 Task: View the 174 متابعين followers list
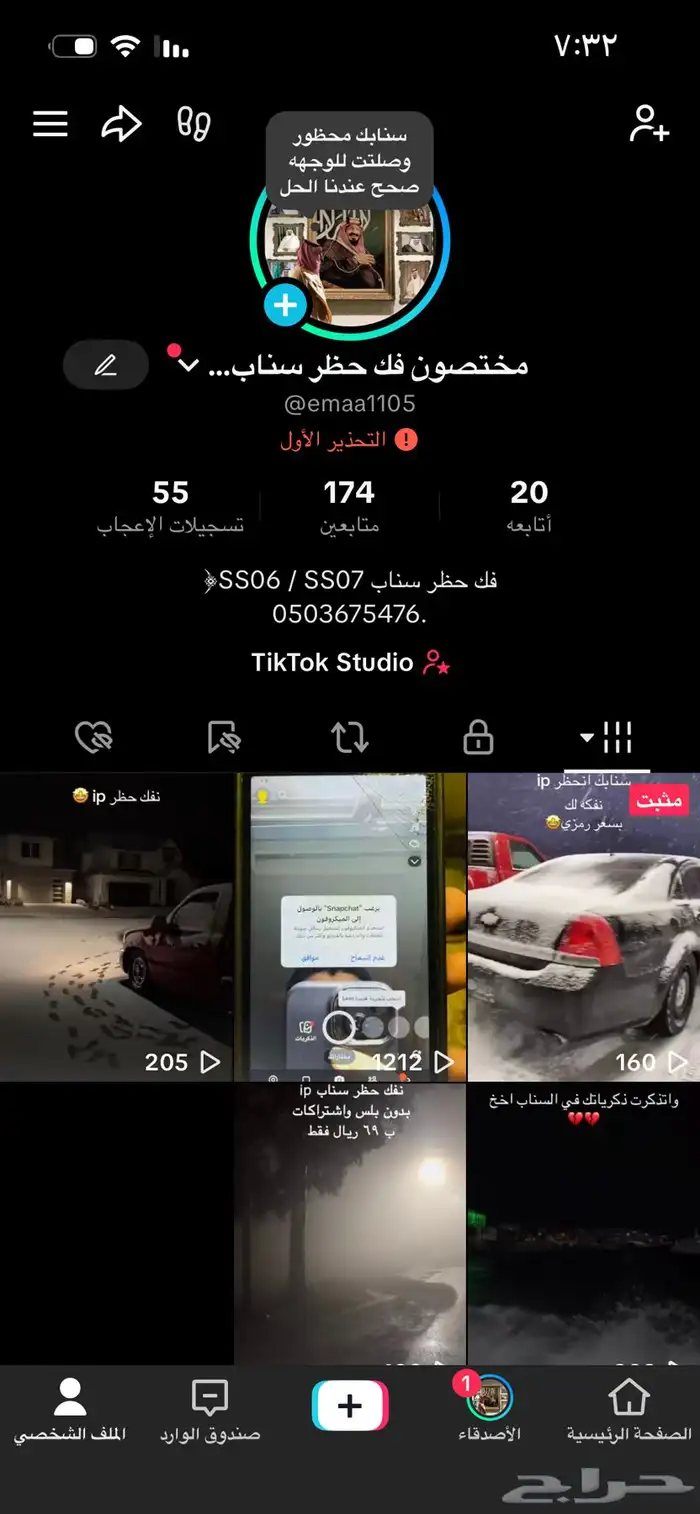click(x=349, y=506)
